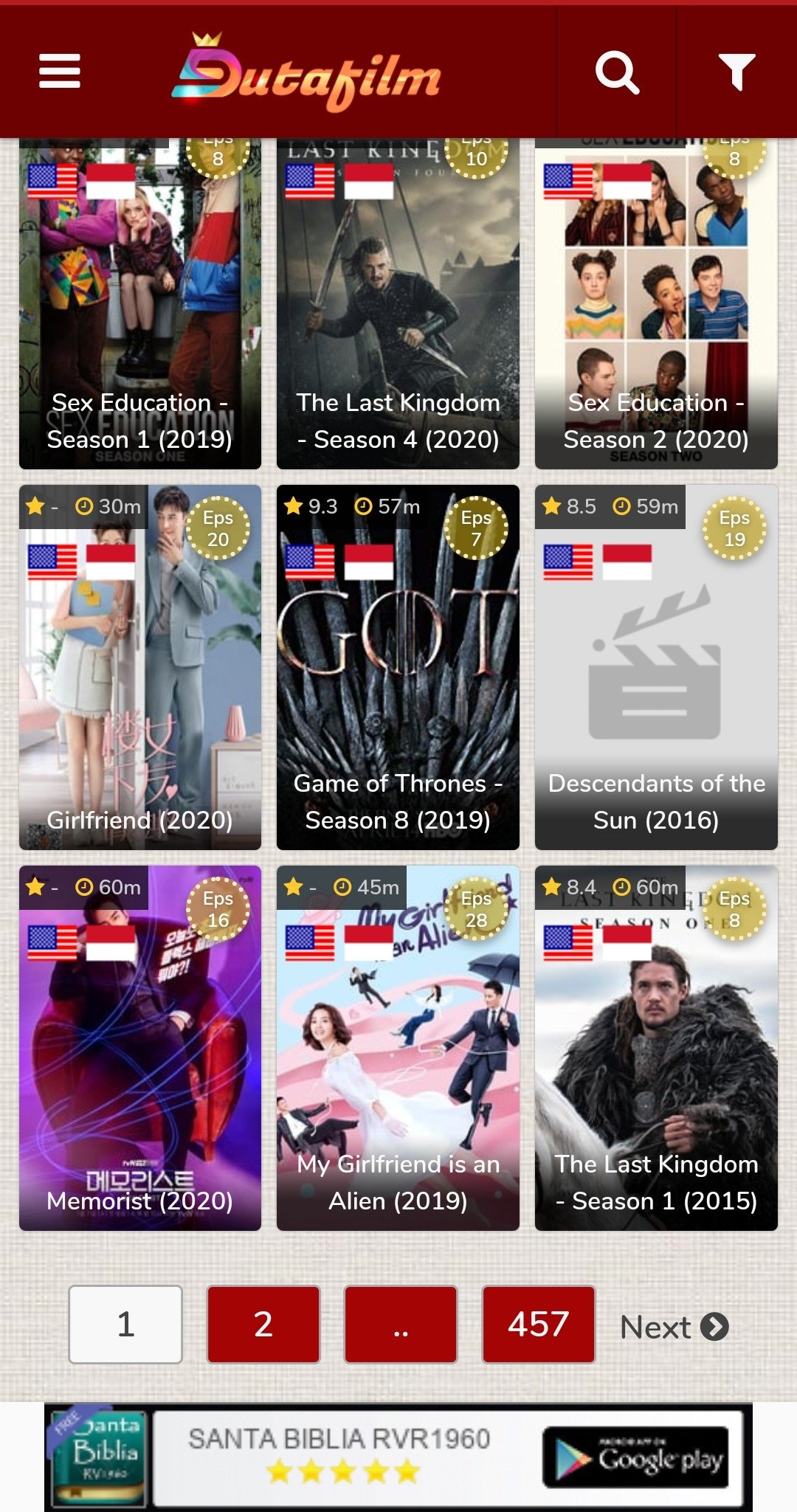Open Sex Education Season 2 (2020)
This screenshot has width=797, height=1512.
click(656, 310)
